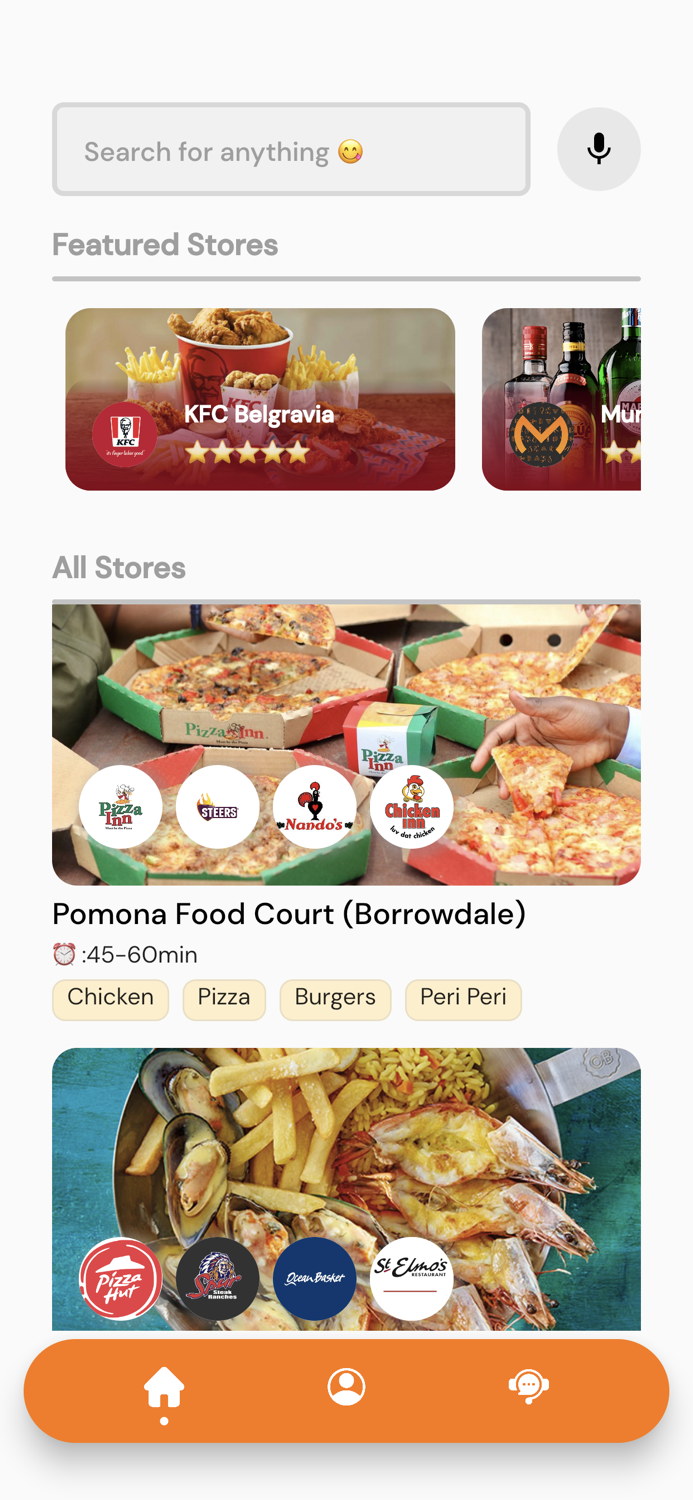Switch to the profile tab
Viewport: 693px width, 1500px height.
346,1388
